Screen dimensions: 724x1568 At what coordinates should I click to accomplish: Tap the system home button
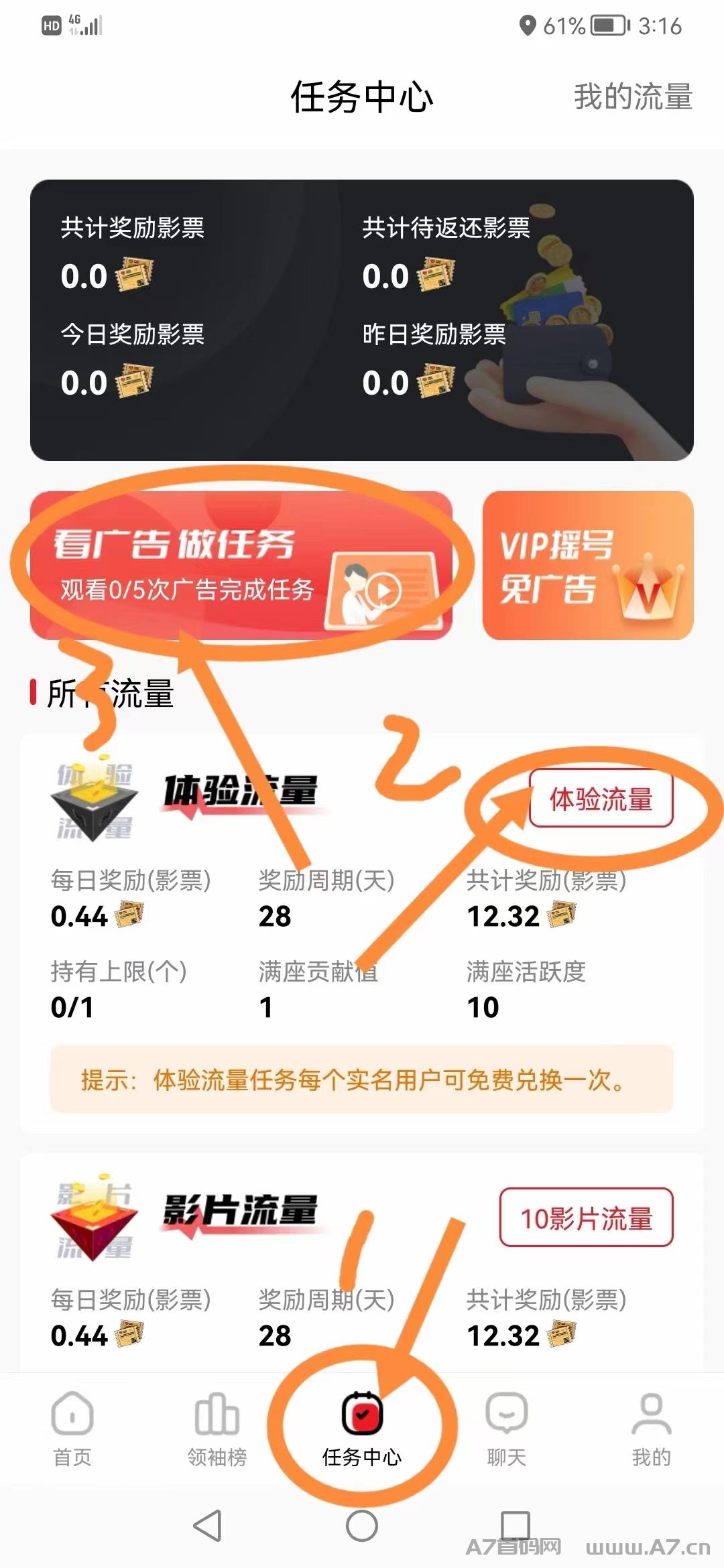tap(362, 1526)
